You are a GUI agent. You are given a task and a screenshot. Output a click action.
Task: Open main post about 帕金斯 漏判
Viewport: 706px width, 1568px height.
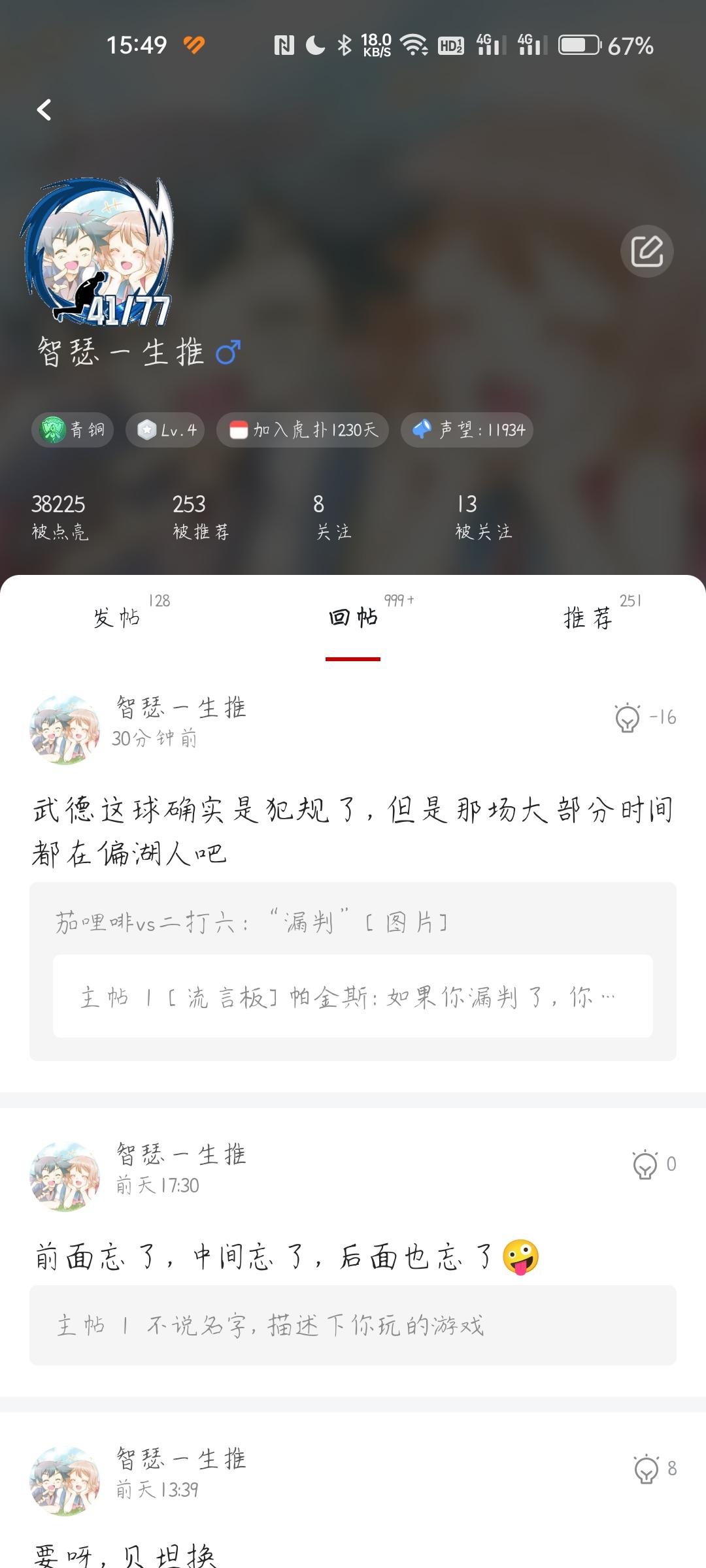click(353, 996)
